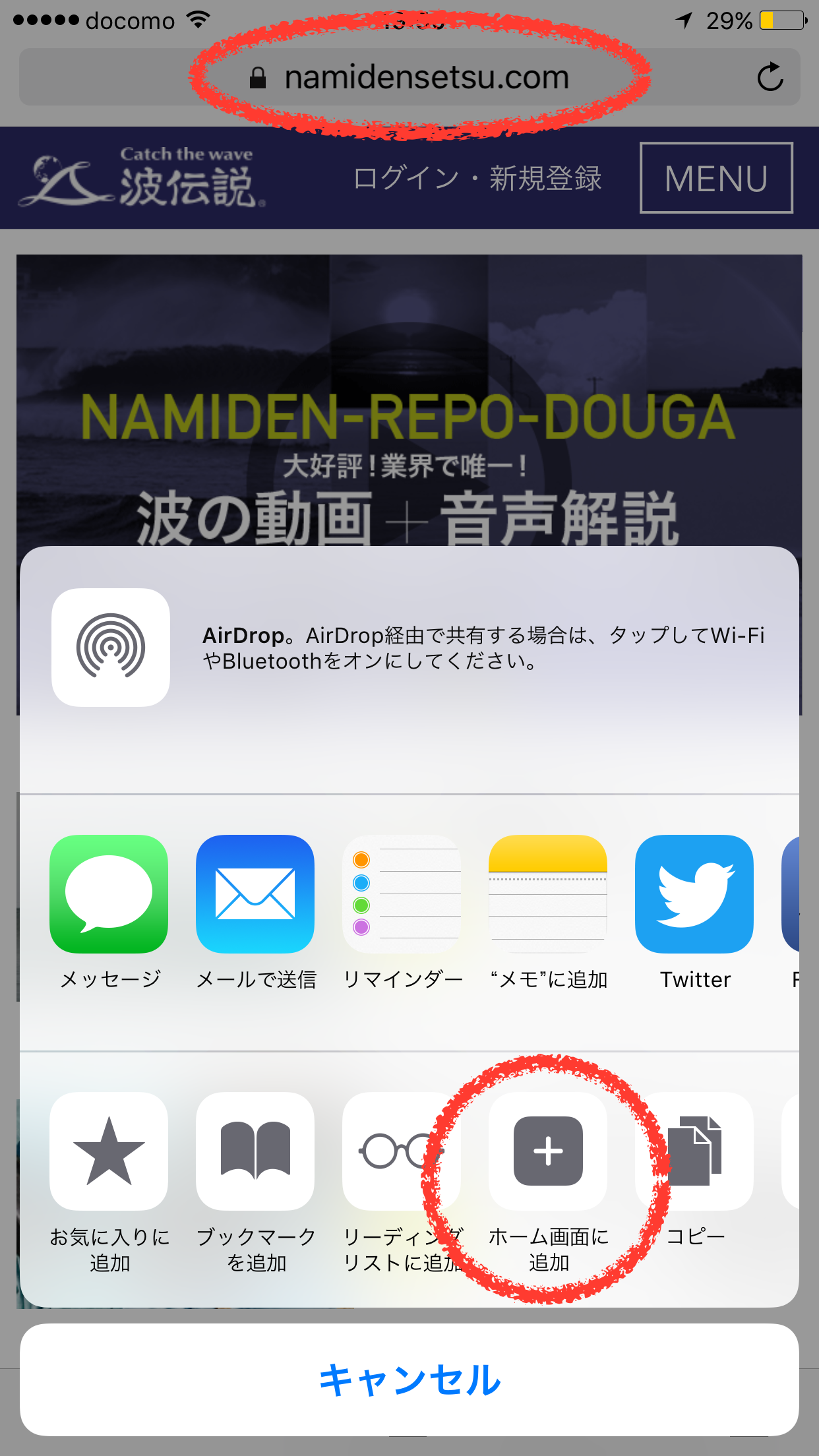Add to リーディングリスト
Screen dimensions: 819x1456
[402, 1151]
